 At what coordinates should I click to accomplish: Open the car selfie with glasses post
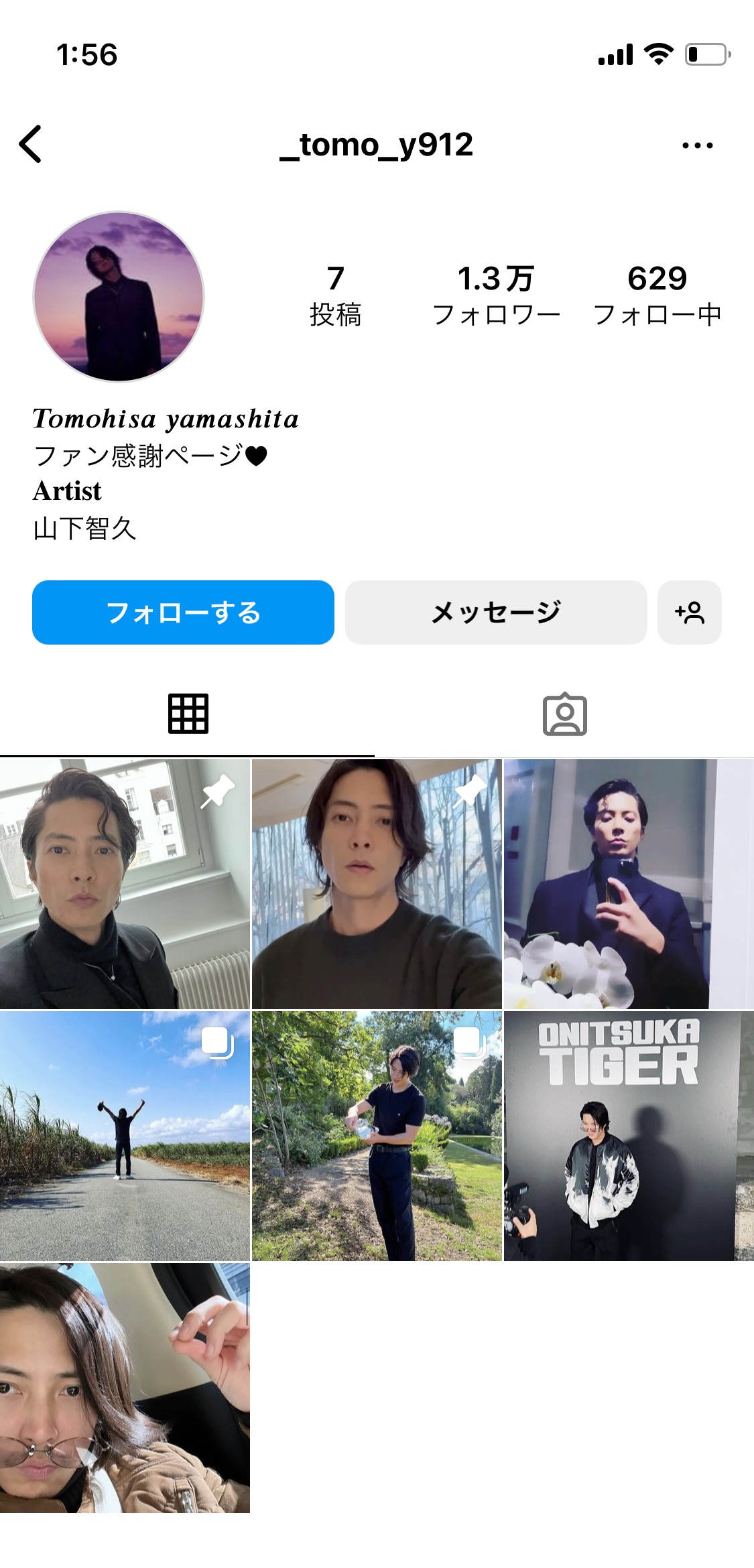click(x=125, y=1388)
